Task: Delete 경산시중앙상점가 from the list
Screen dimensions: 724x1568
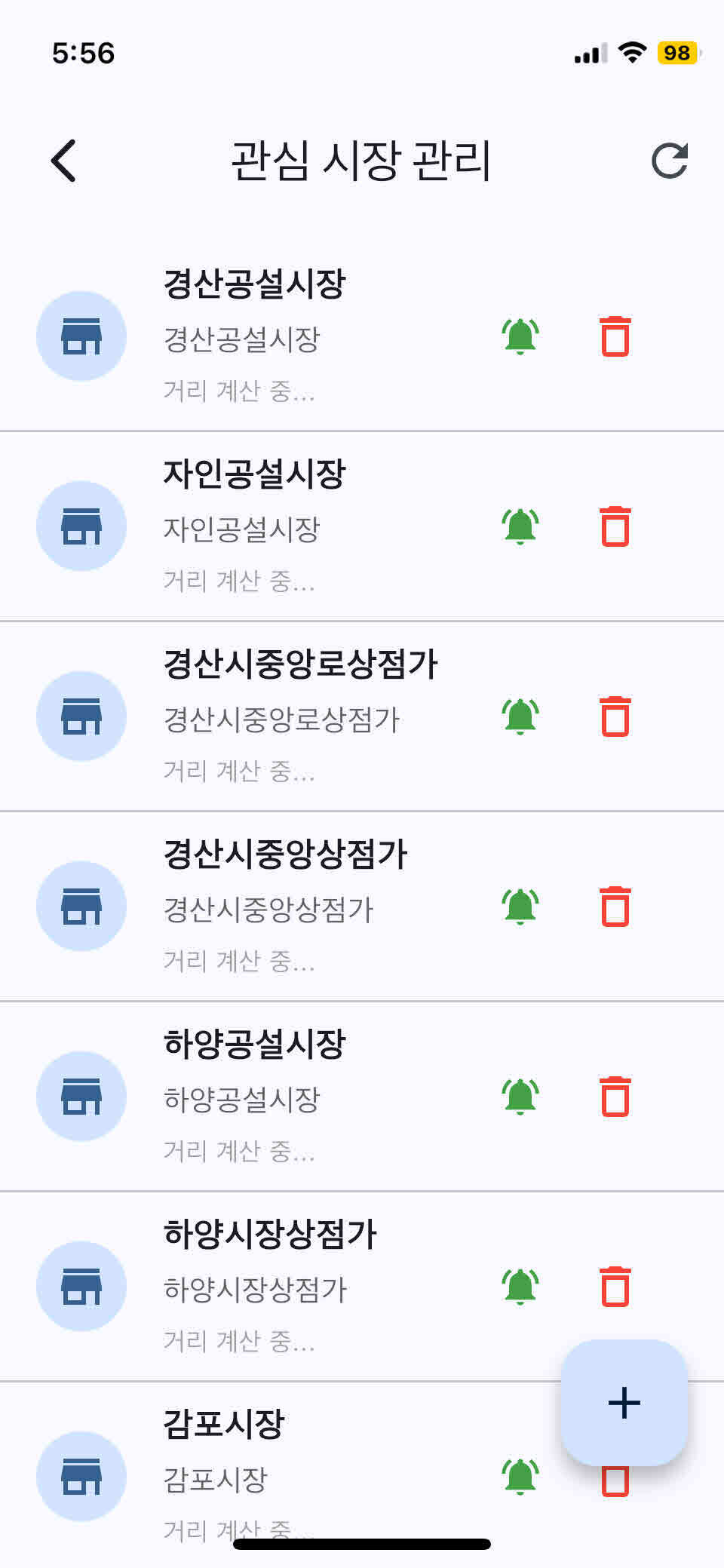Action: (x=615, y=907)
